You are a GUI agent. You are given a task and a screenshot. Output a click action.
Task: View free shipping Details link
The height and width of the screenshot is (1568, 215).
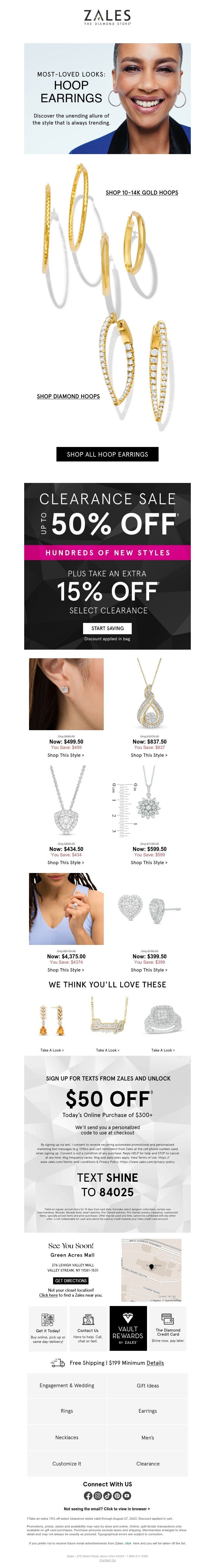pos(155,1363)
